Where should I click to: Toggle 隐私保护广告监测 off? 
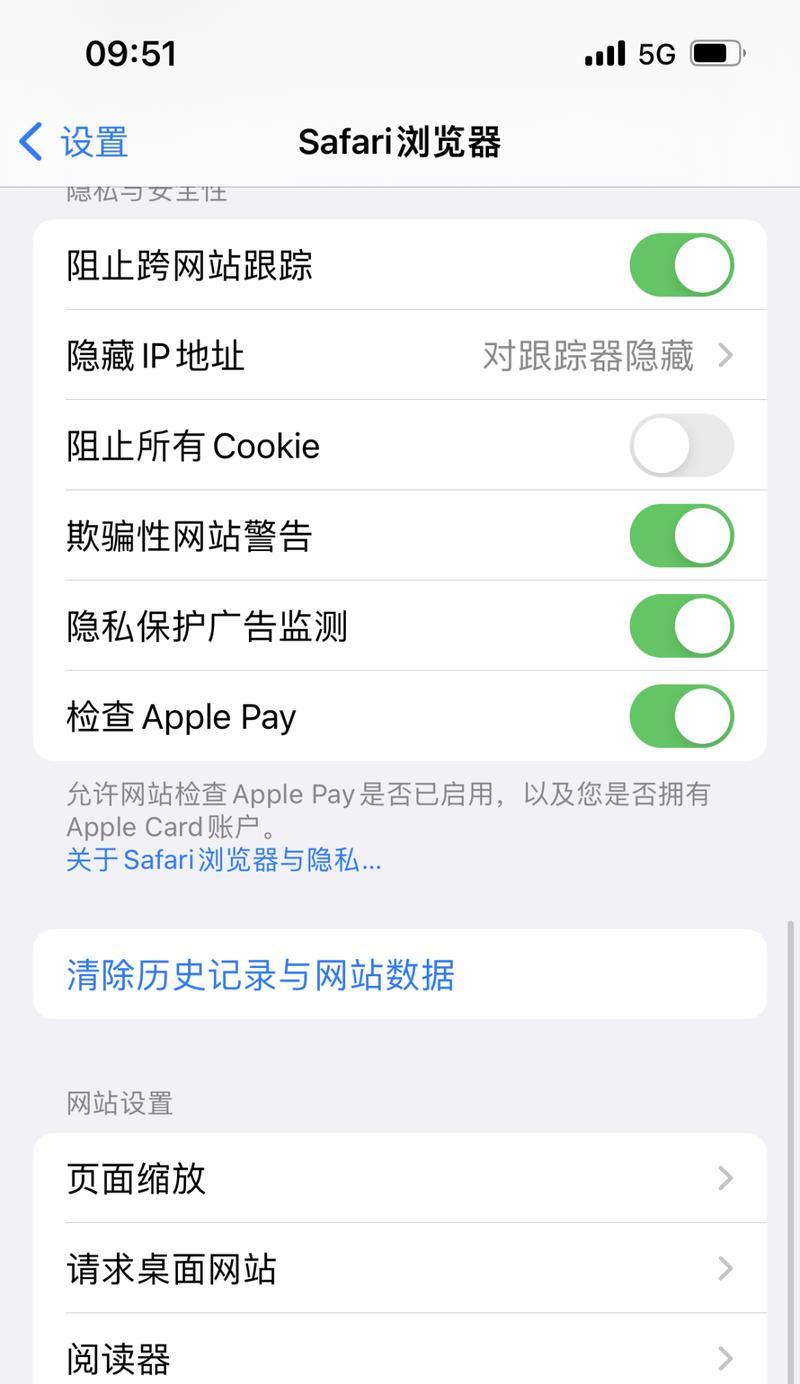681,626
